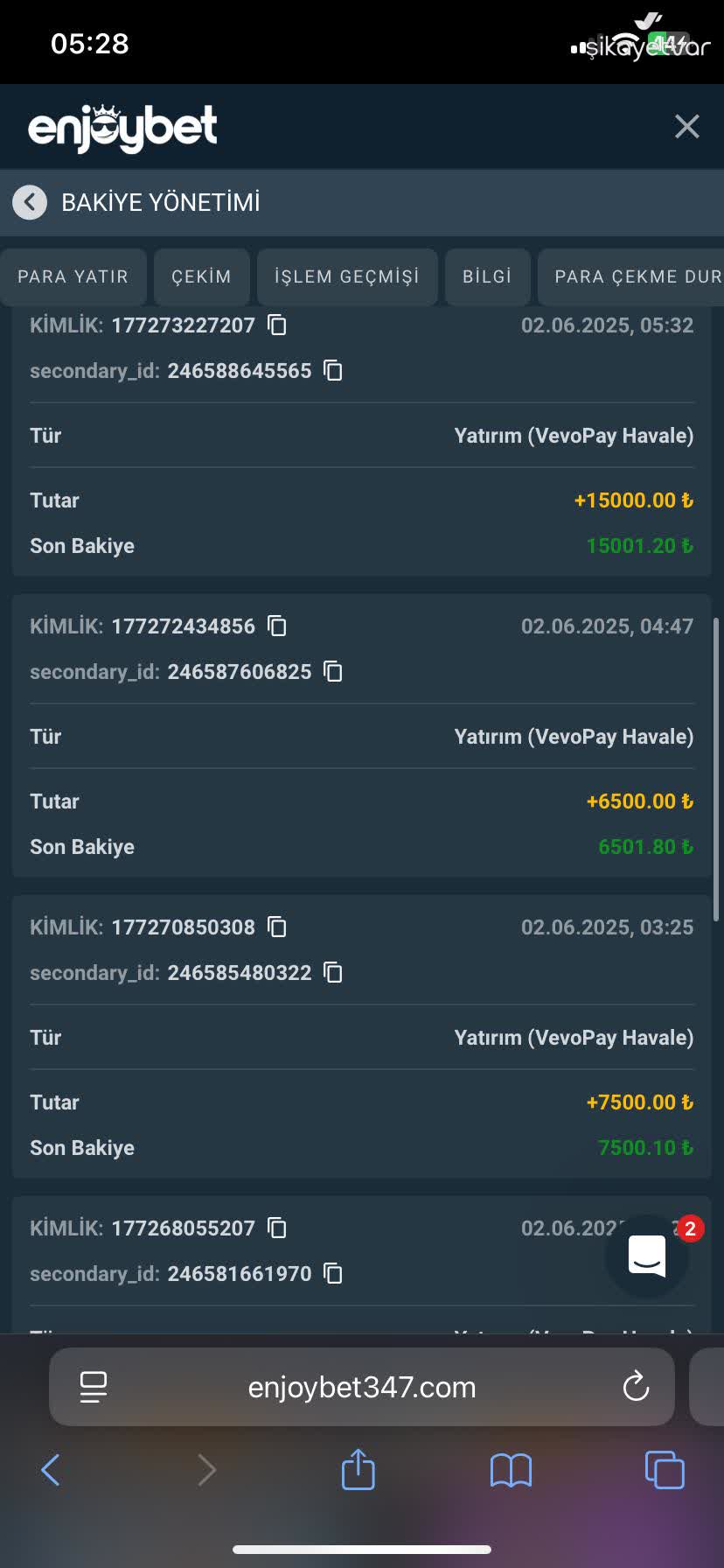Screen dimensions: 724x1568
Task: Switch to the BİLGİ tab
Action: click(x=487, y=276)
